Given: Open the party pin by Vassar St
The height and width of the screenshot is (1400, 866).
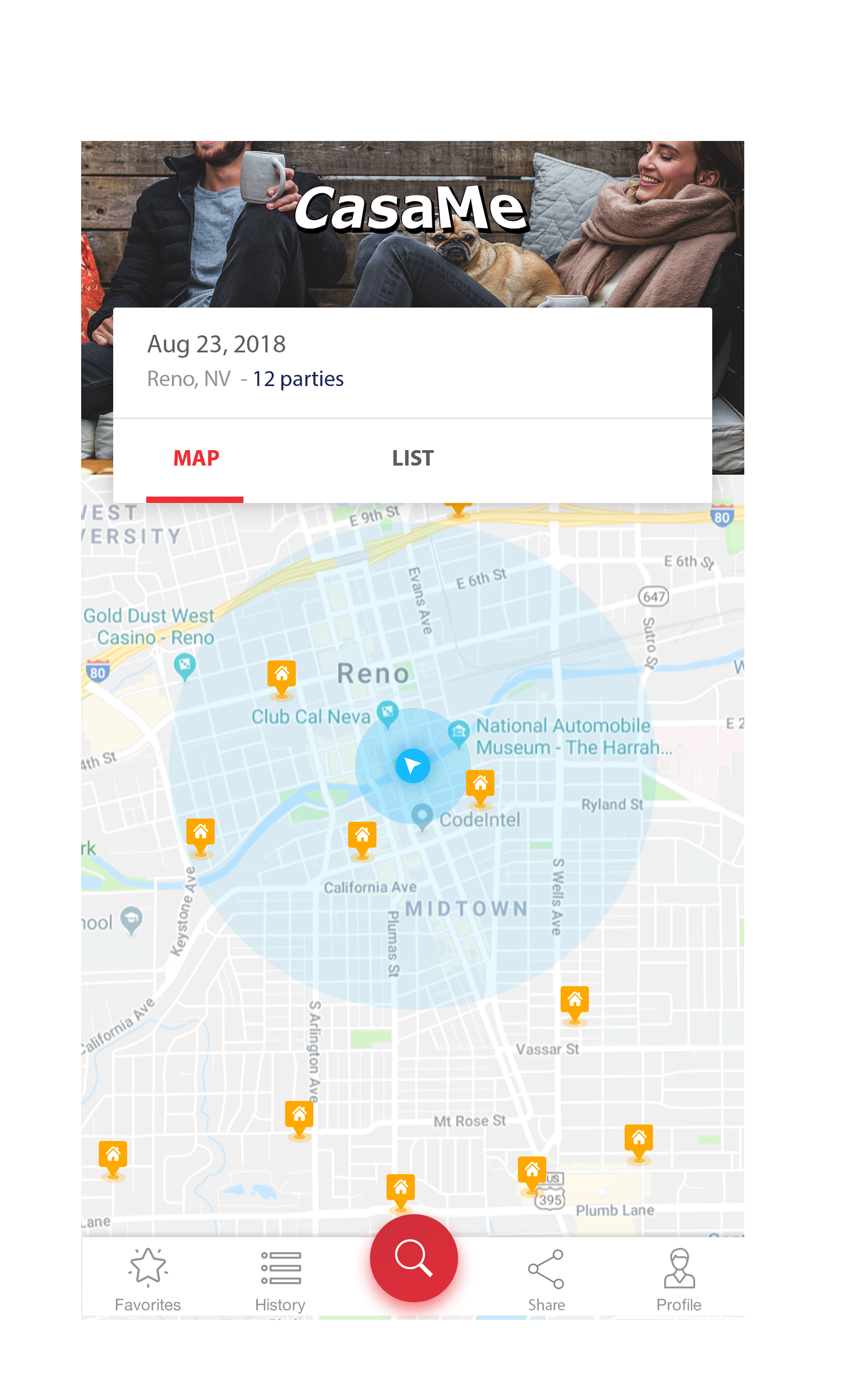Looking at the screenshot, I should tap(574, 1001).
